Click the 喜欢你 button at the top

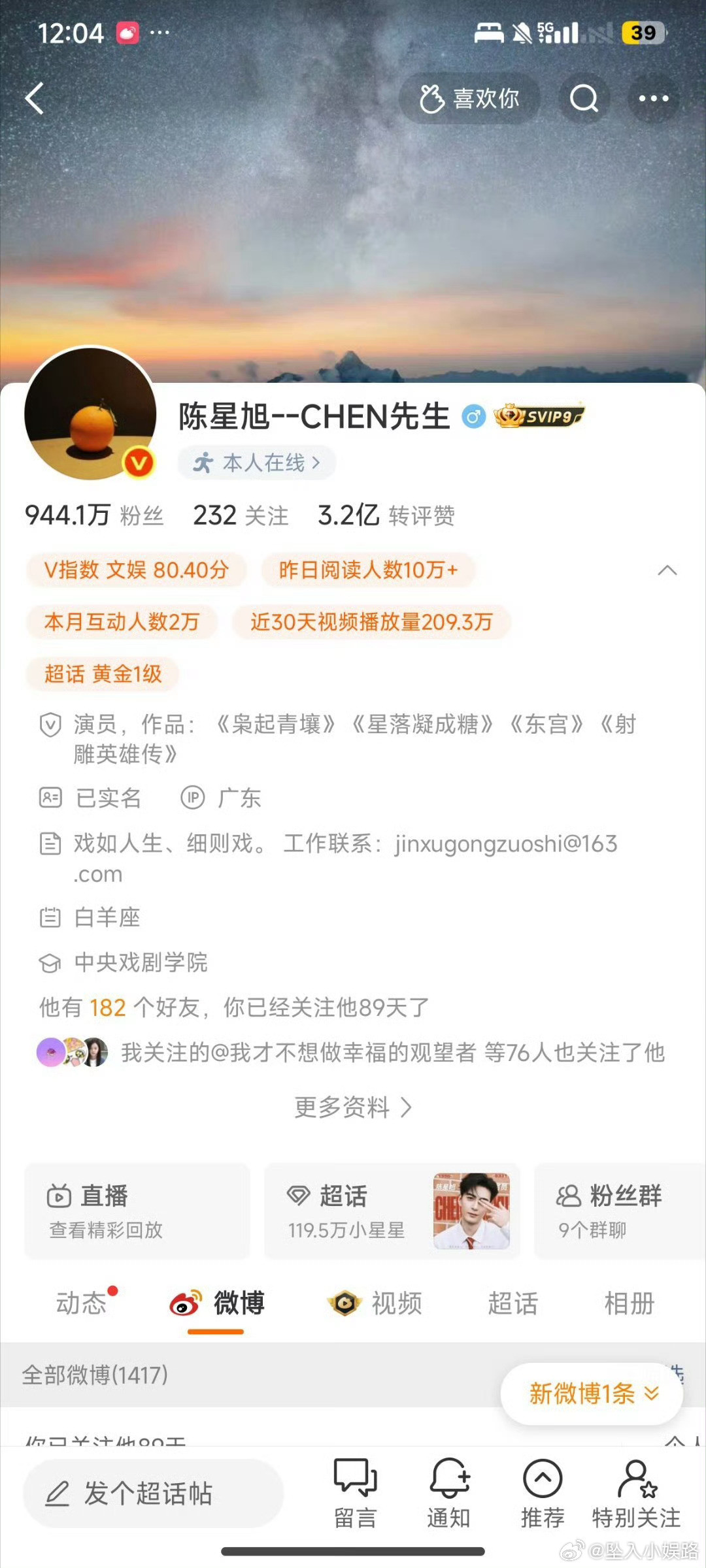pos(469,98)
